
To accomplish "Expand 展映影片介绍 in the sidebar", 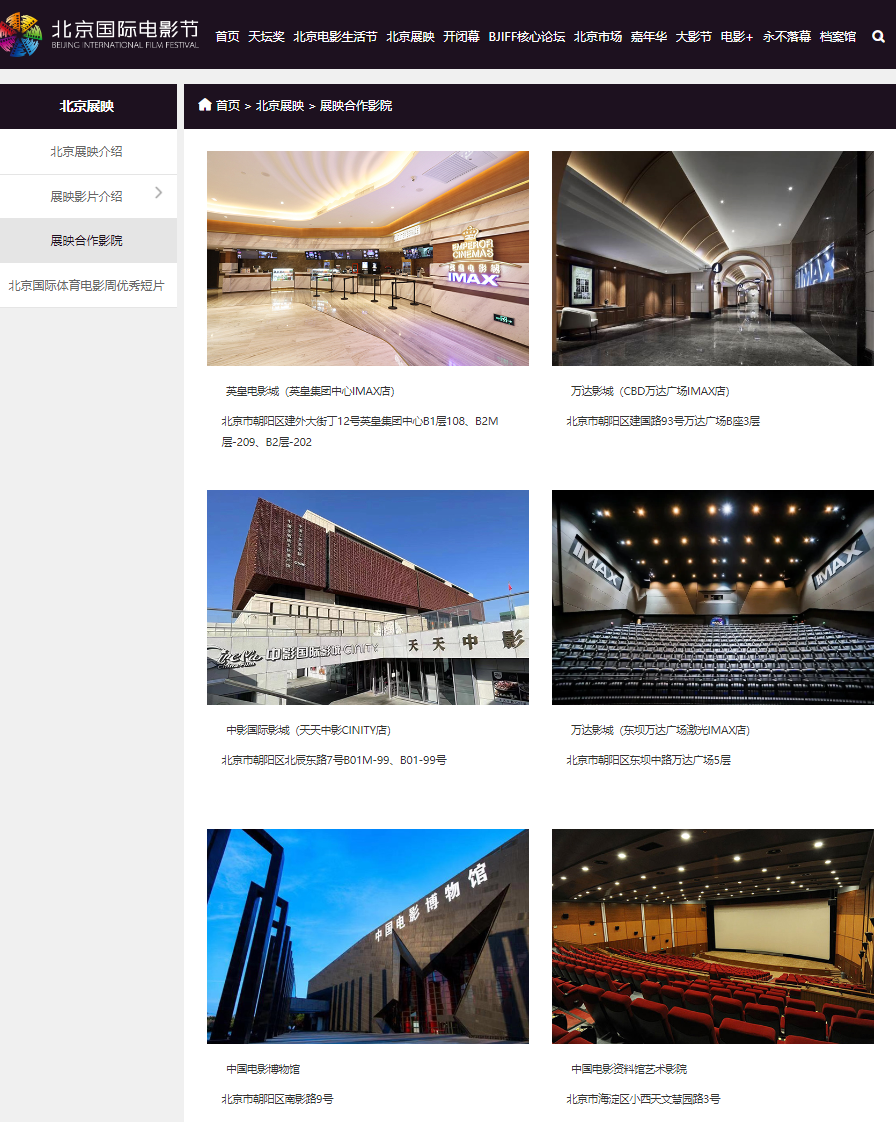I will click(x=87, y=196).
